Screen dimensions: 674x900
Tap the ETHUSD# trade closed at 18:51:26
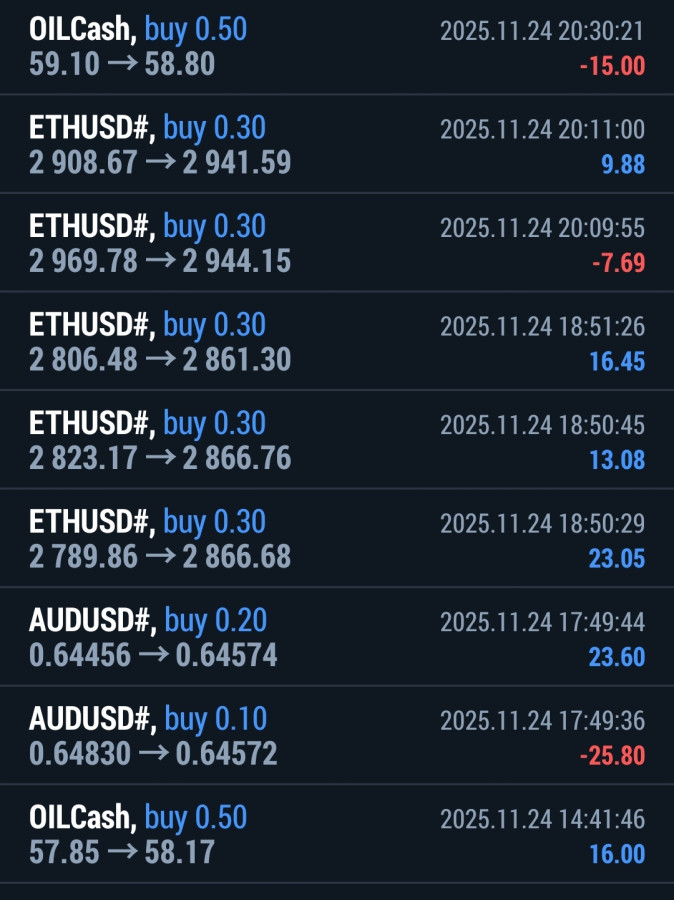coord(336,342)
